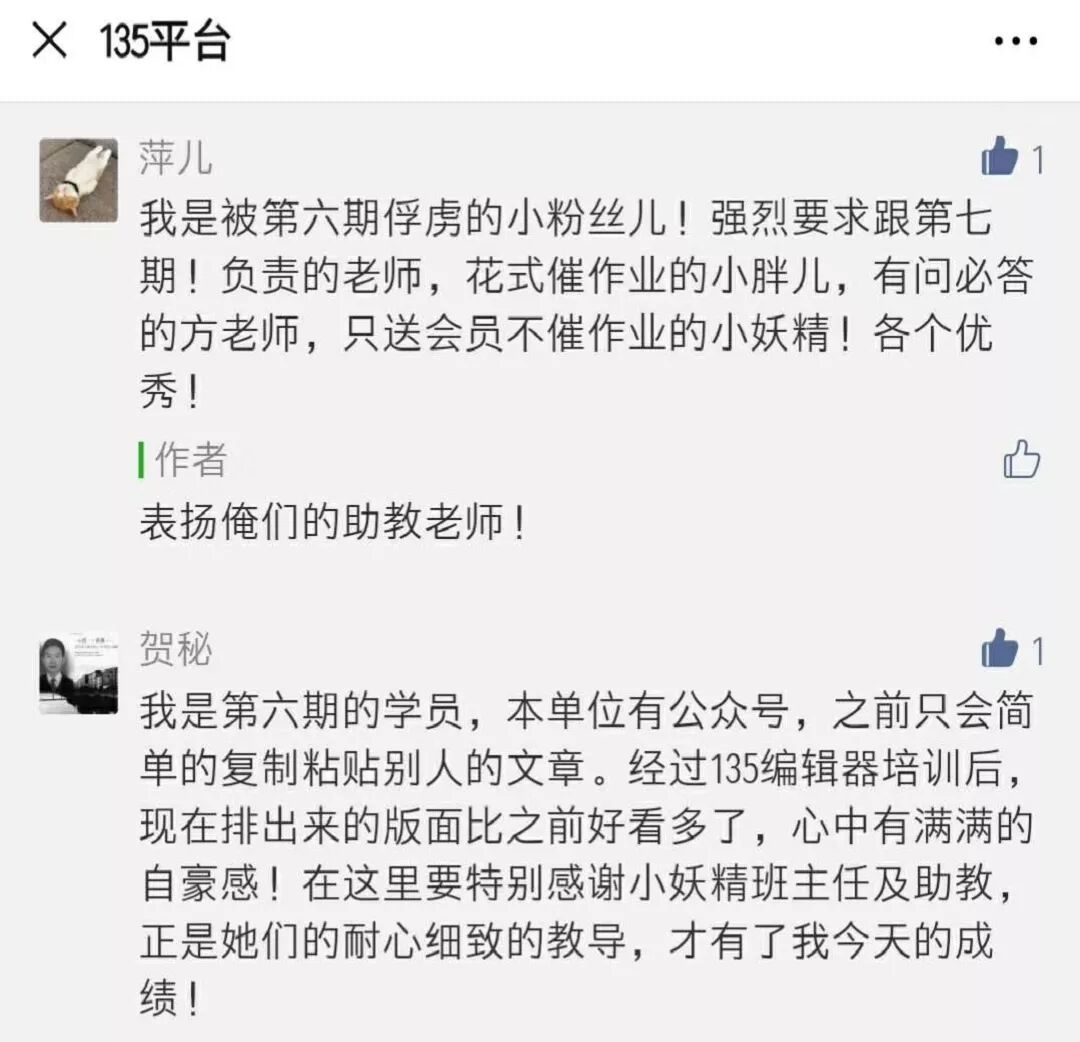Close the 135平台 article page
The image size is (1080, 1042).
[49, 42]
